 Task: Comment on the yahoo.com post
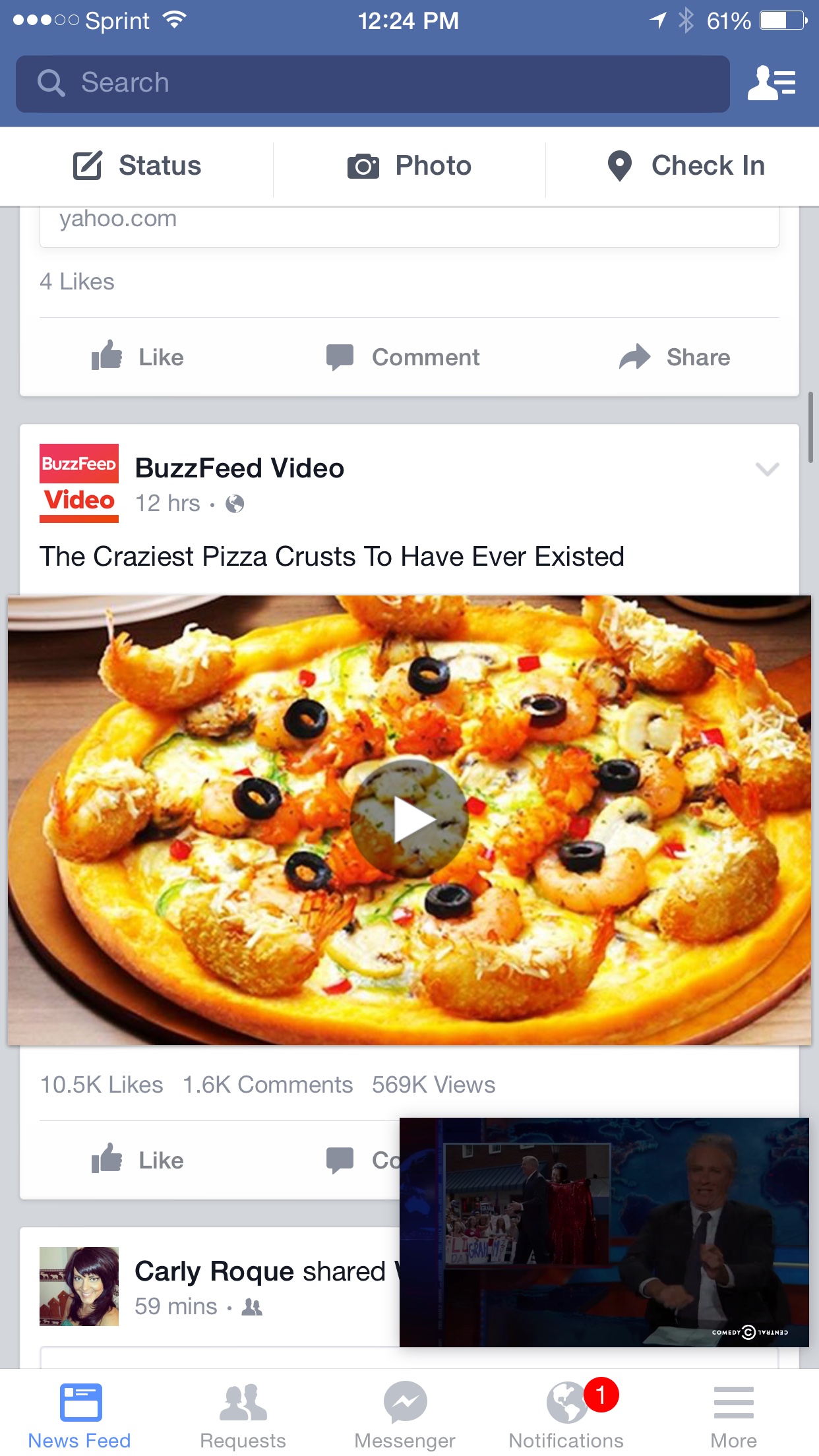point(403,357)
